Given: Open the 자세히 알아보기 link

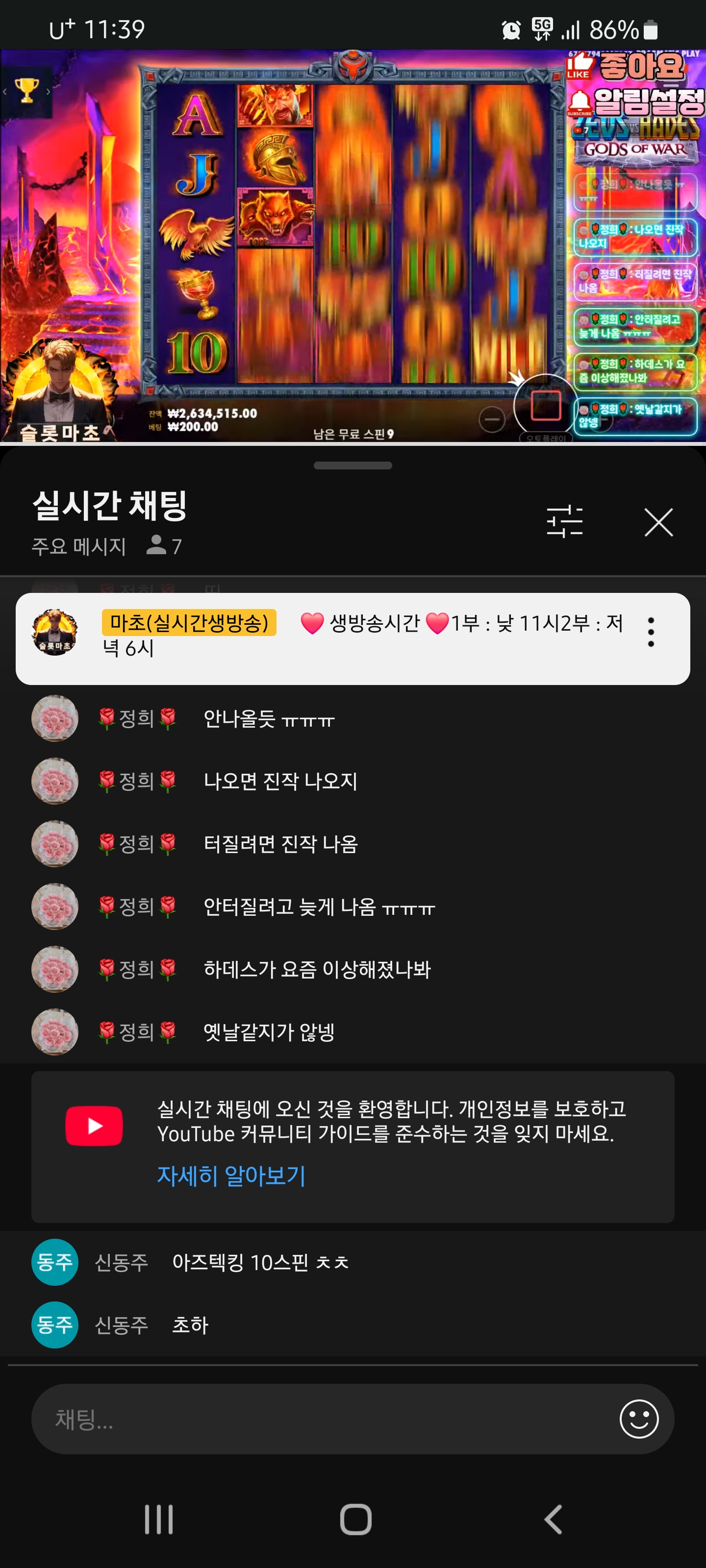Looking at the screenshot, I should tap(231, 1176).
